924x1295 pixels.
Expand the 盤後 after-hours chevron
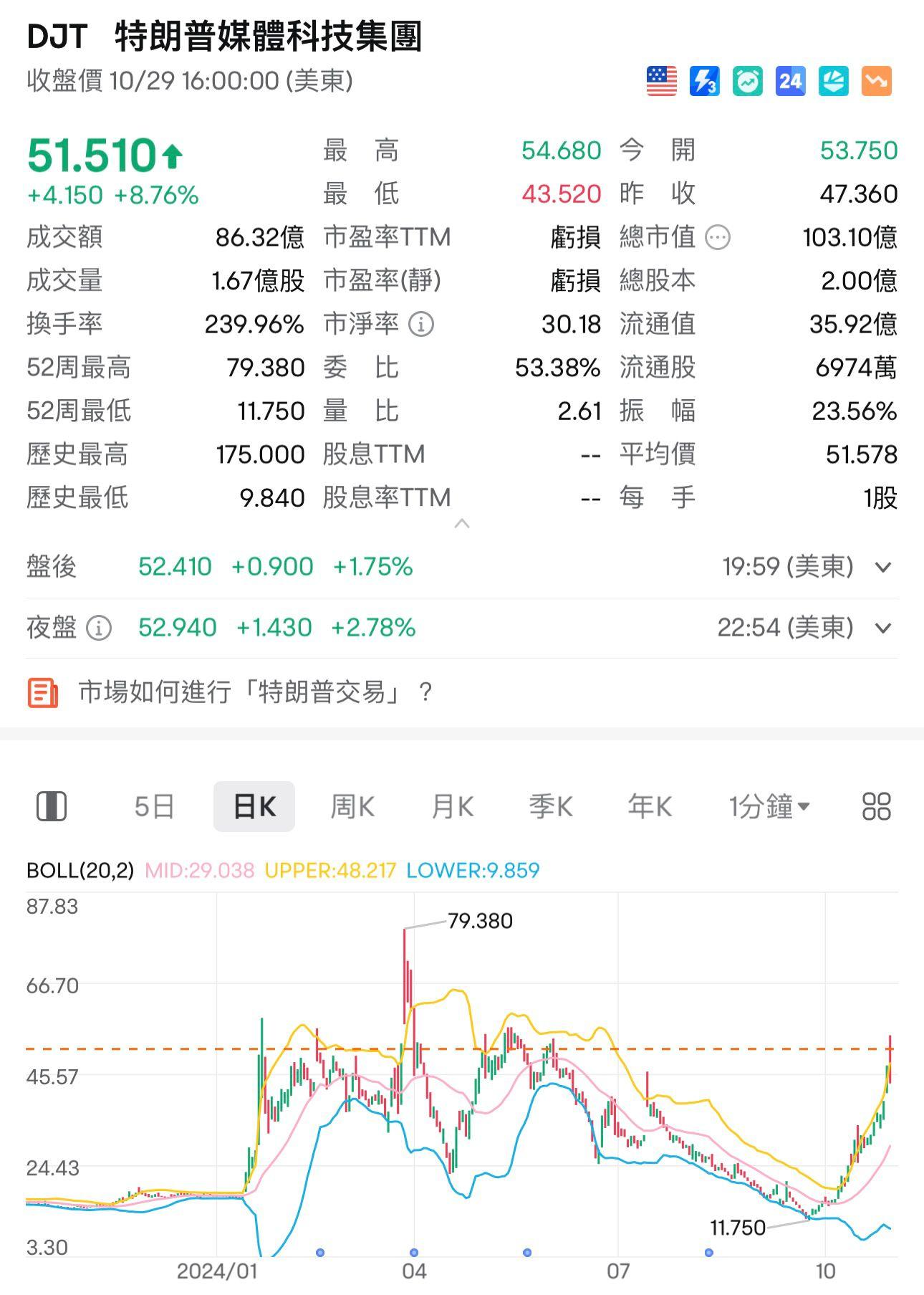[882, 566]
